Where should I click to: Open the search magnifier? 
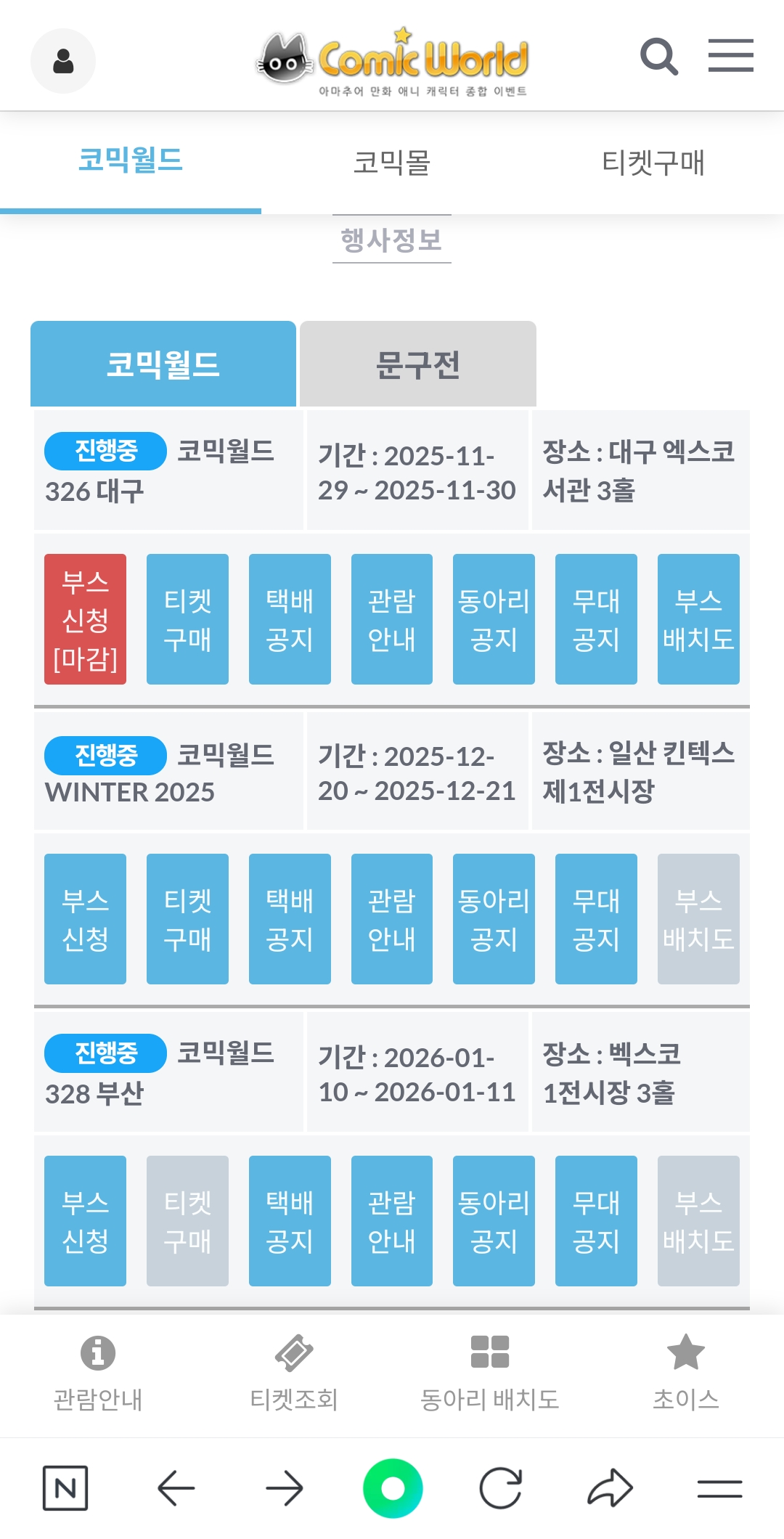[658, 57]
